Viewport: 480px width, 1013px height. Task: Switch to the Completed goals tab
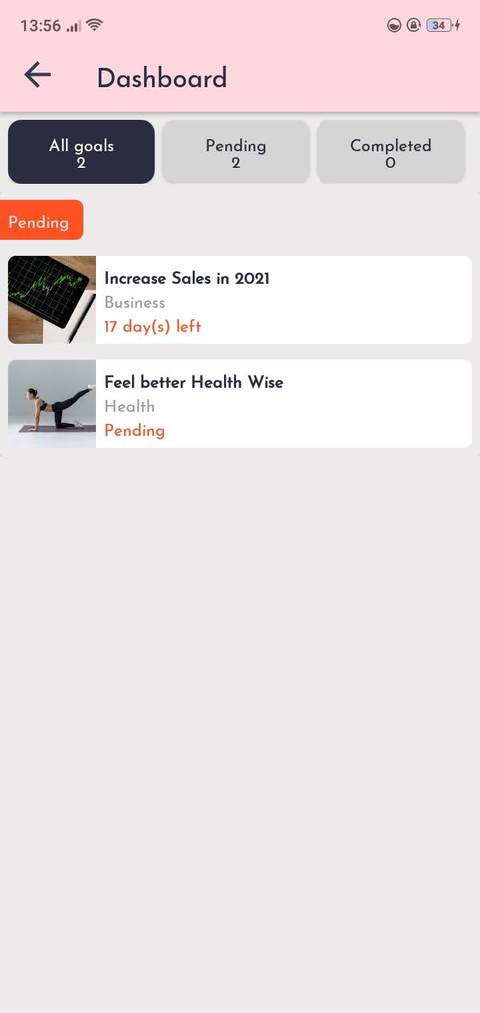coord(391,152)
